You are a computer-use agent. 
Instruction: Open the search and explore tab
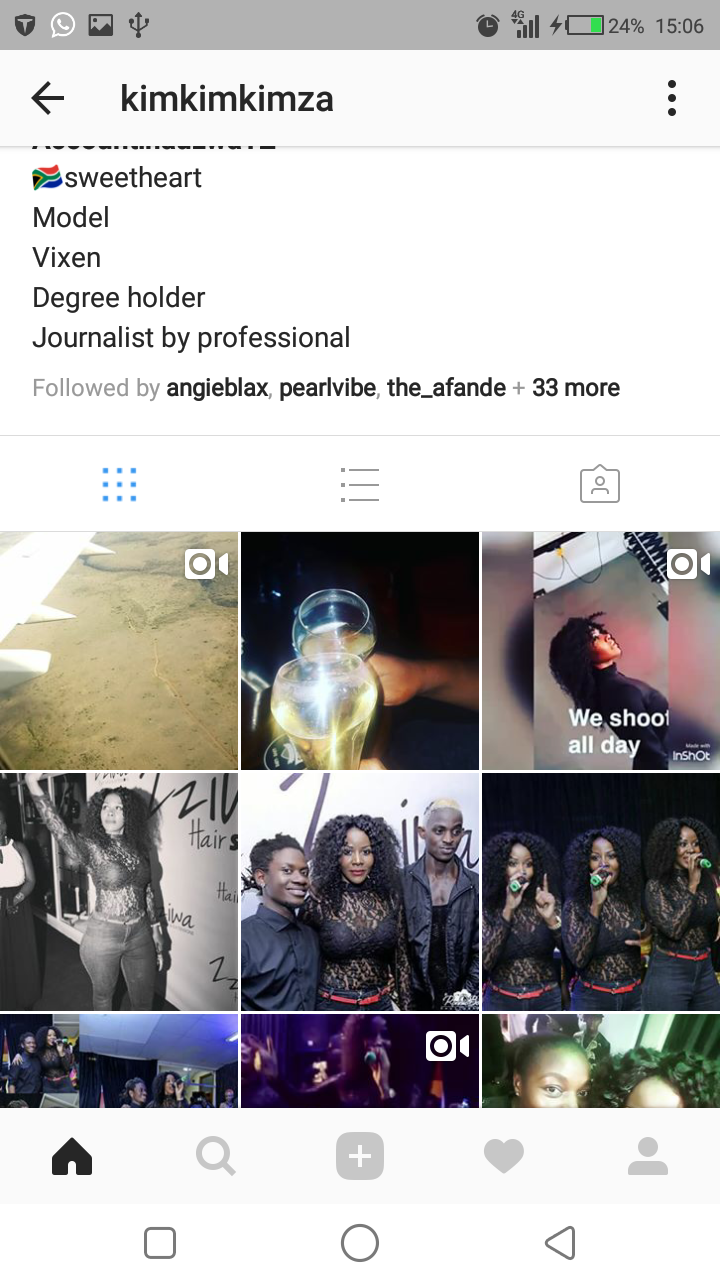[215, 1157]
